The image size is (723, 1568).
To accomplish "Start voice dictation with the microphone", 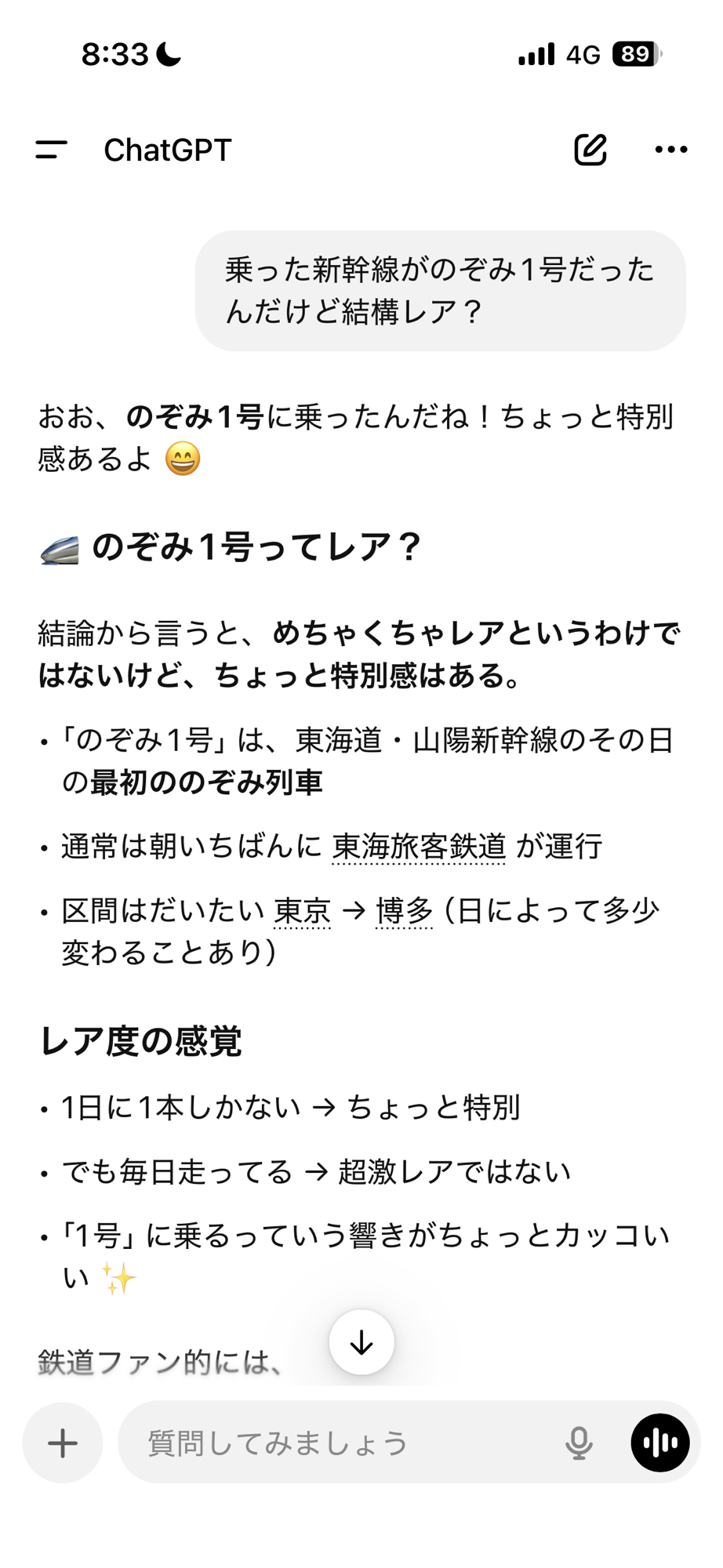I will click(579, 1443).
